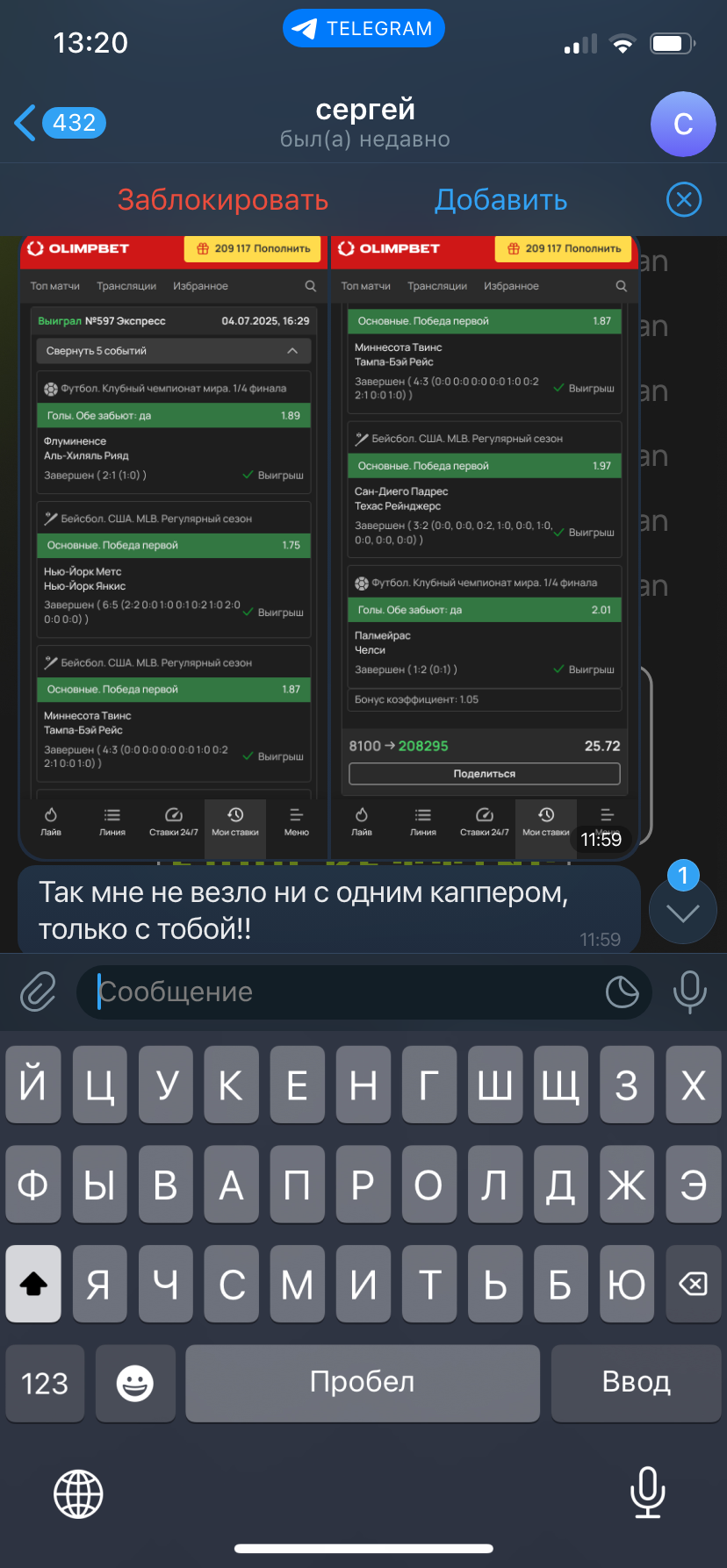Open the emoji keyboard

click(135, 1383)
